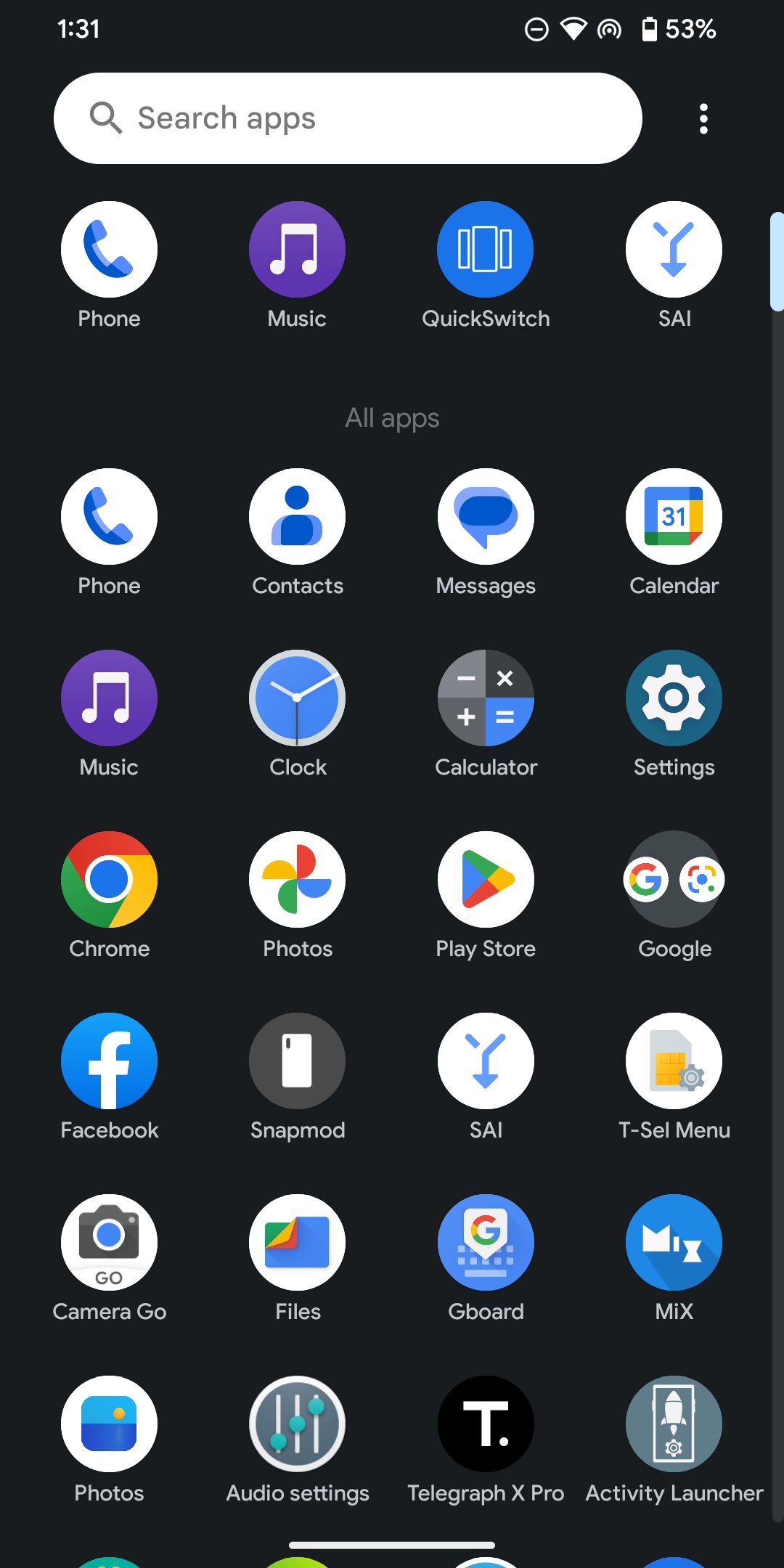
Task: Open Messages
Action: 486,516
